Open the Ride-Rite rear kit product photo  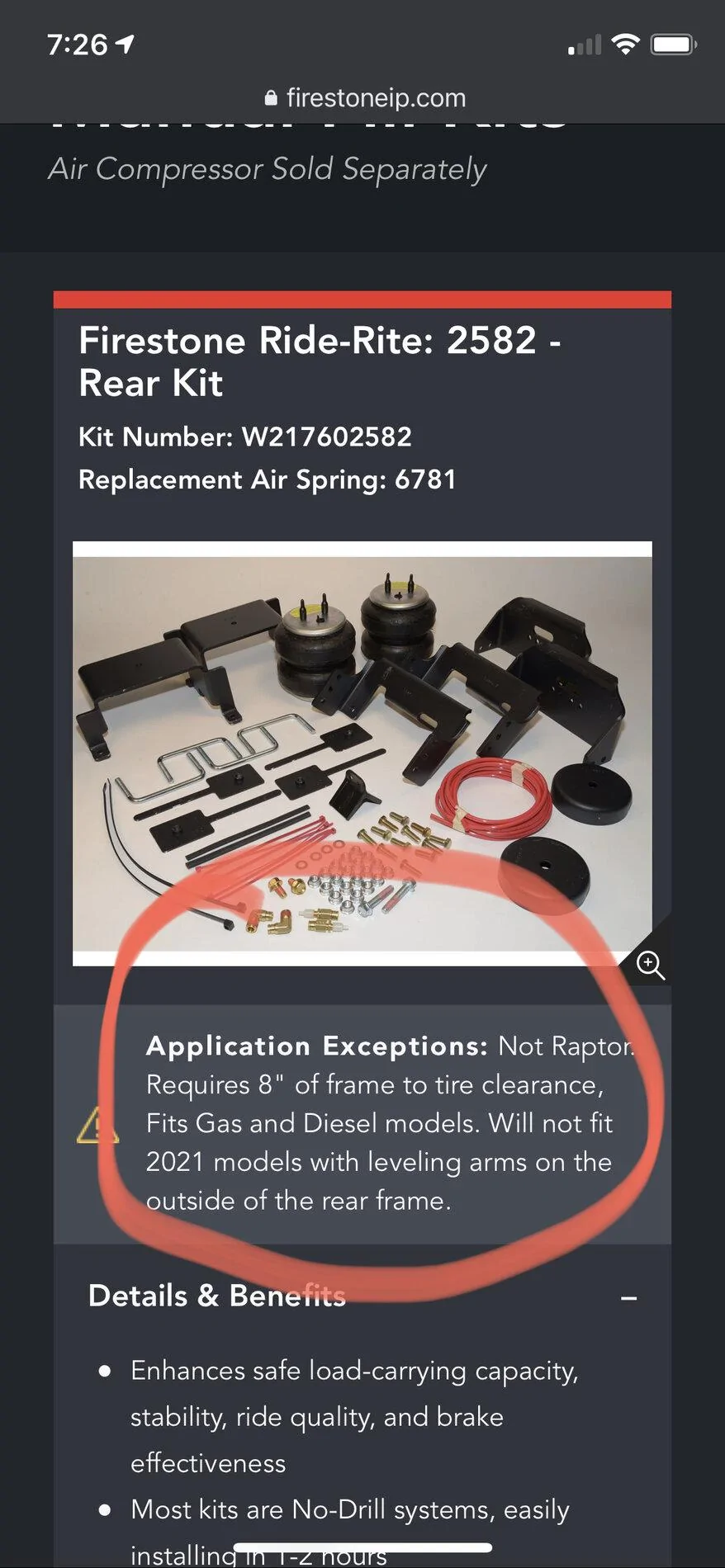coord(362,753)
